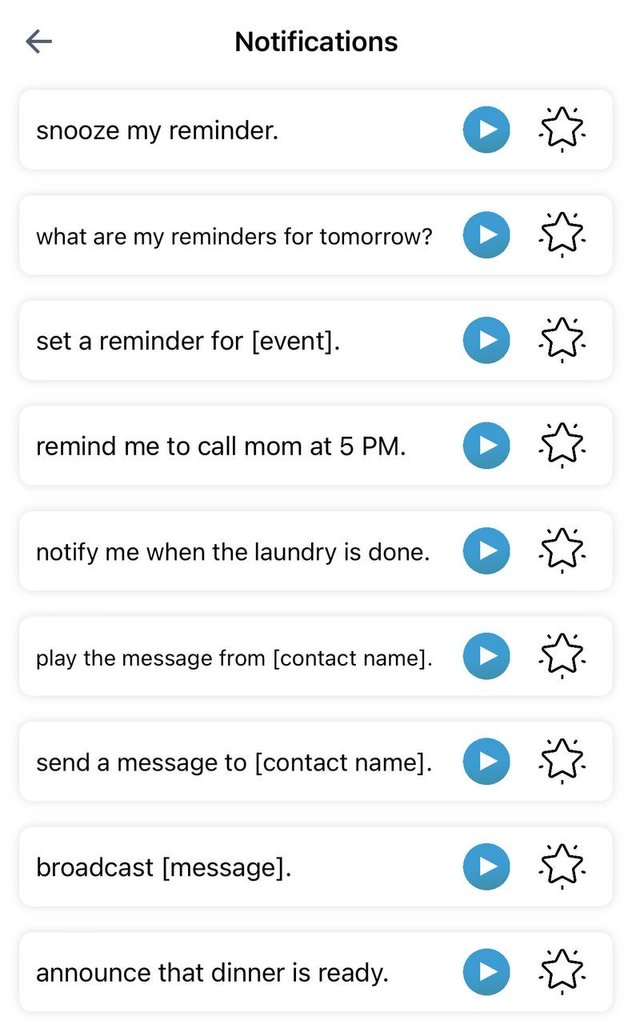This screenshot has height=1024, width=632.
Task: Play the "broadcast [message]" command
Action: click(486, 866)
